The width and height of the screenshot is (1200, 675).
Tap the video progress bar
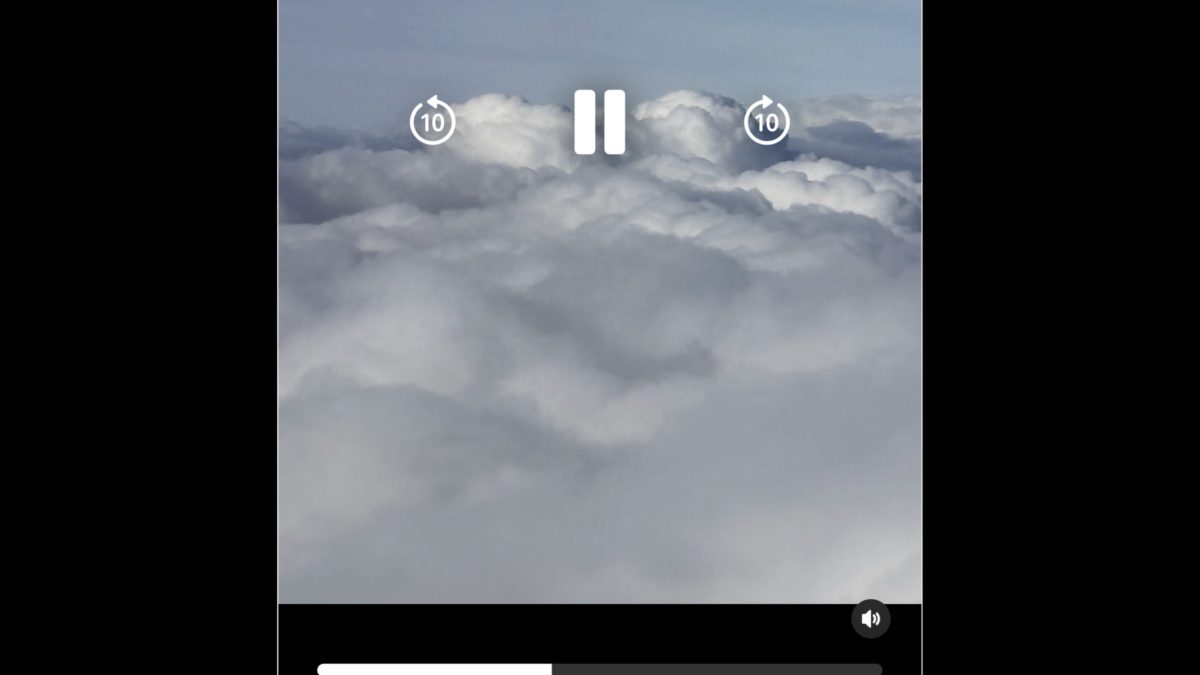pos(600,669)
